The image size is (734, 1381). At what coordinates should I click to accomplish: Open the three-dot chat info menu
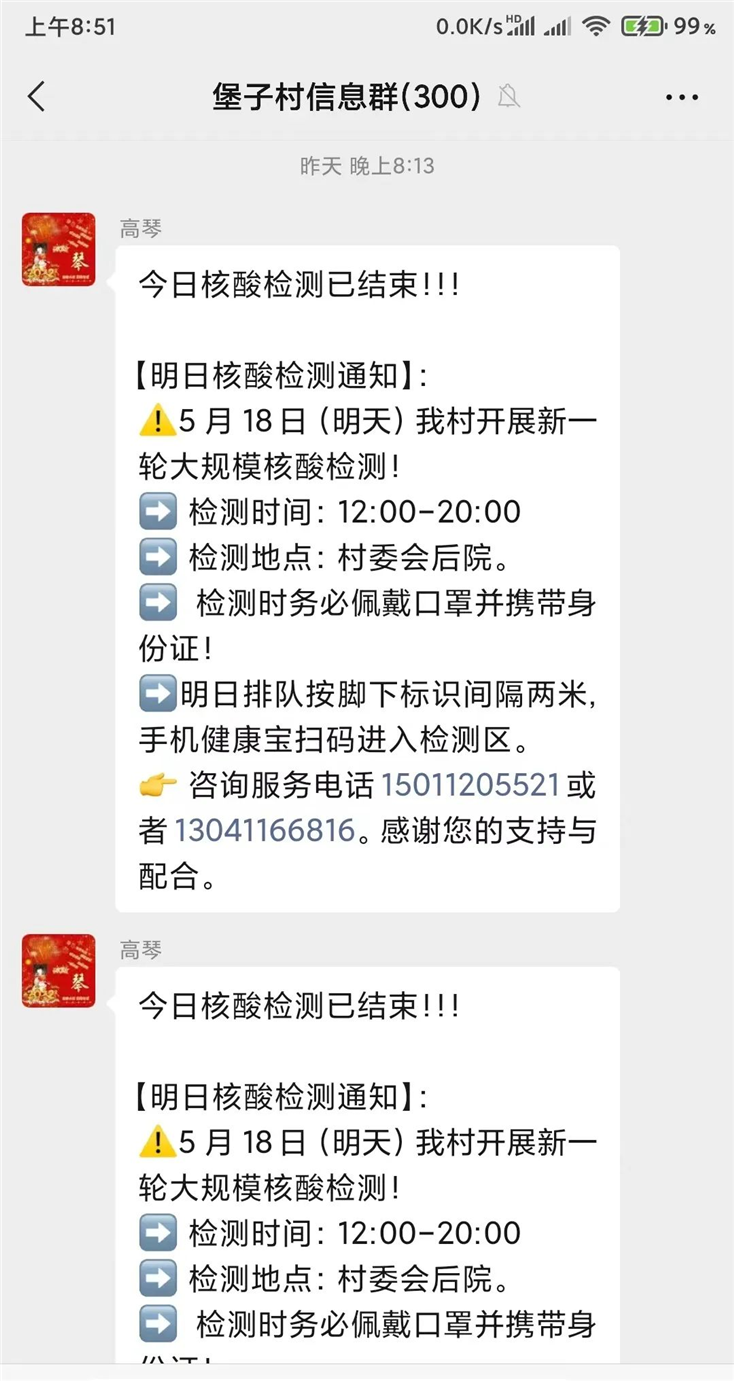[x=682, y=97]
